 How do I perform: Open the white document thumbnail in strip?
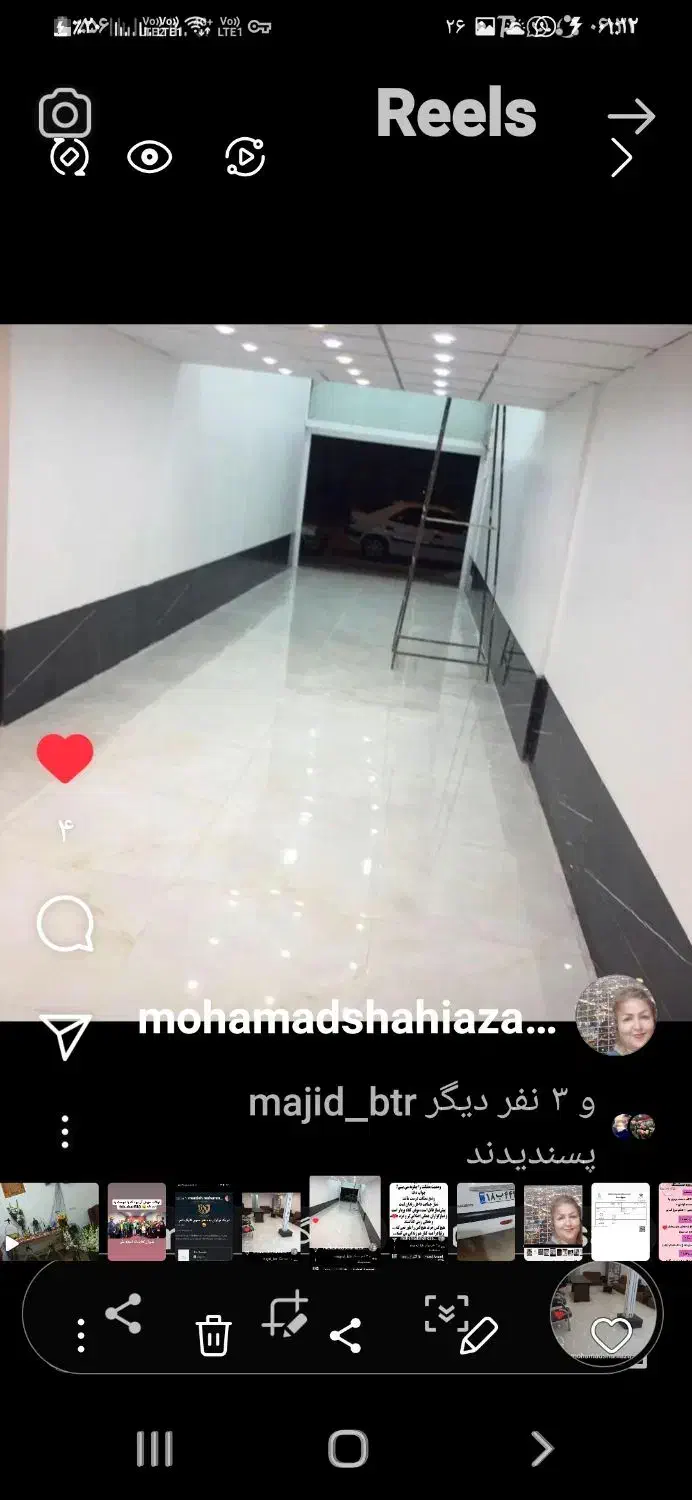(x=620, y=1221)
